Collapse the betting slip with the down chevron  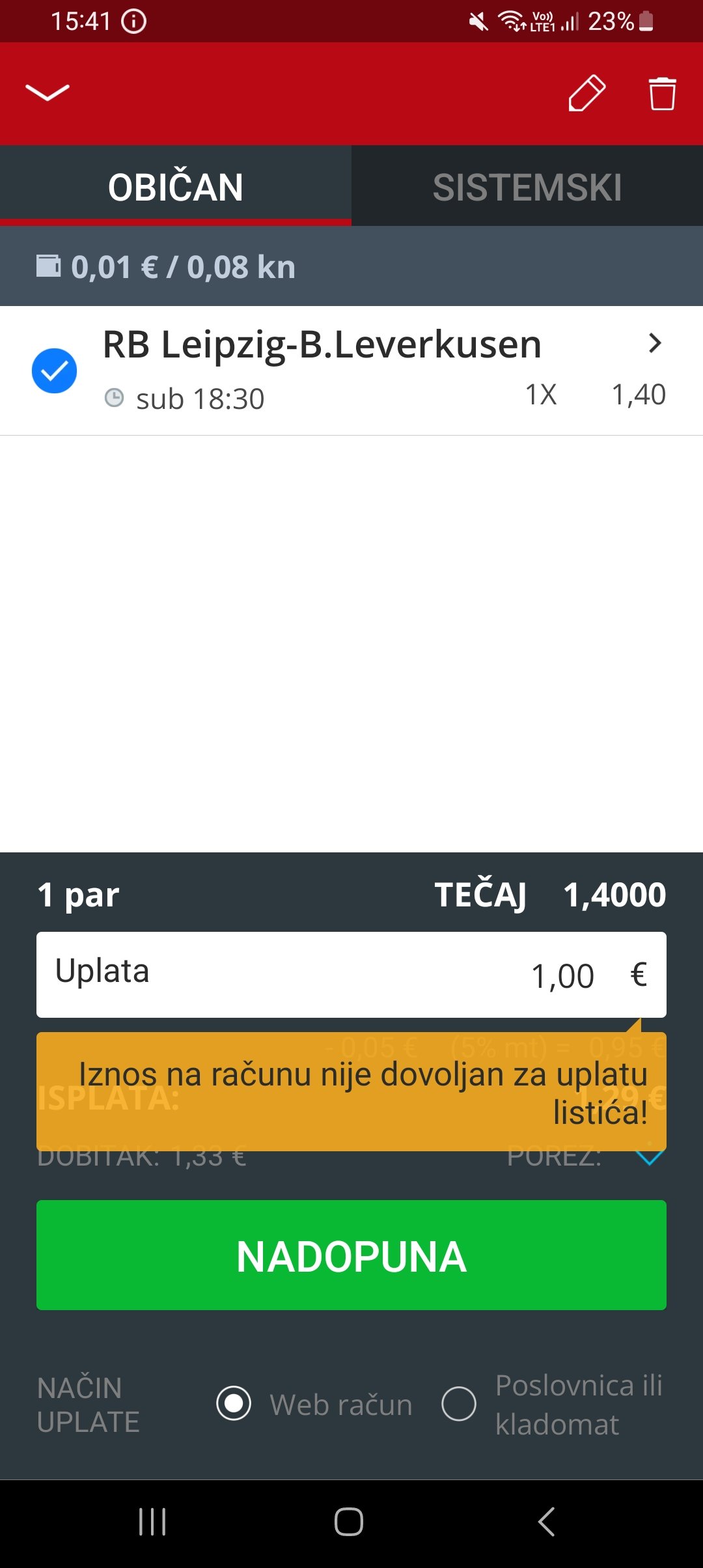click(x=48, y=93)
